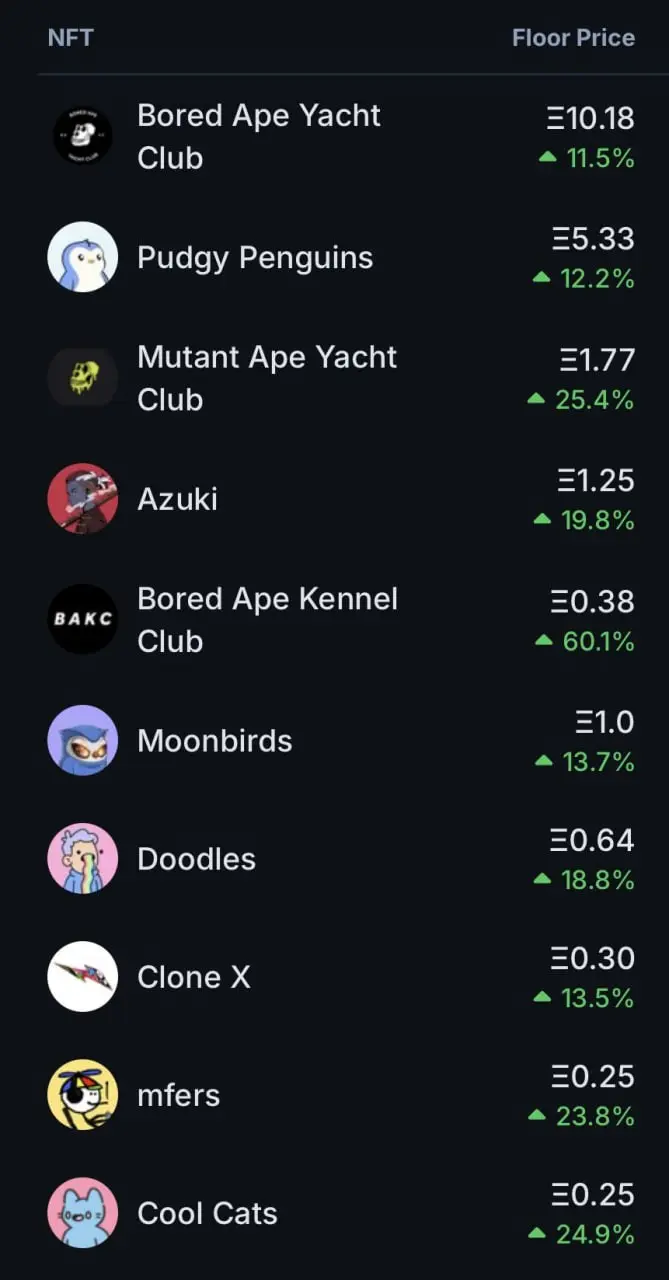The height and width of the screenshot is (1280, 669).
Task: Open Bored Ape Kennel Club details
Action: 267,619
